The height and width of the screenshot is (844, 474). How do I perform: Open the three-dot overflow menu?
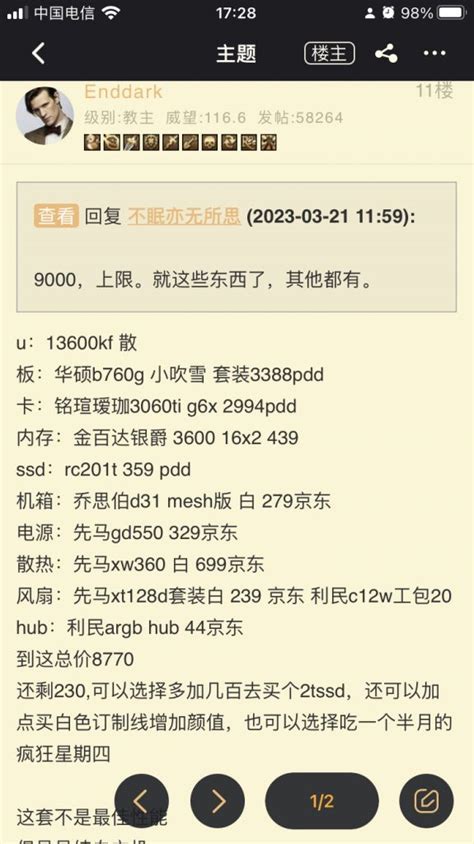pos(434,53)
